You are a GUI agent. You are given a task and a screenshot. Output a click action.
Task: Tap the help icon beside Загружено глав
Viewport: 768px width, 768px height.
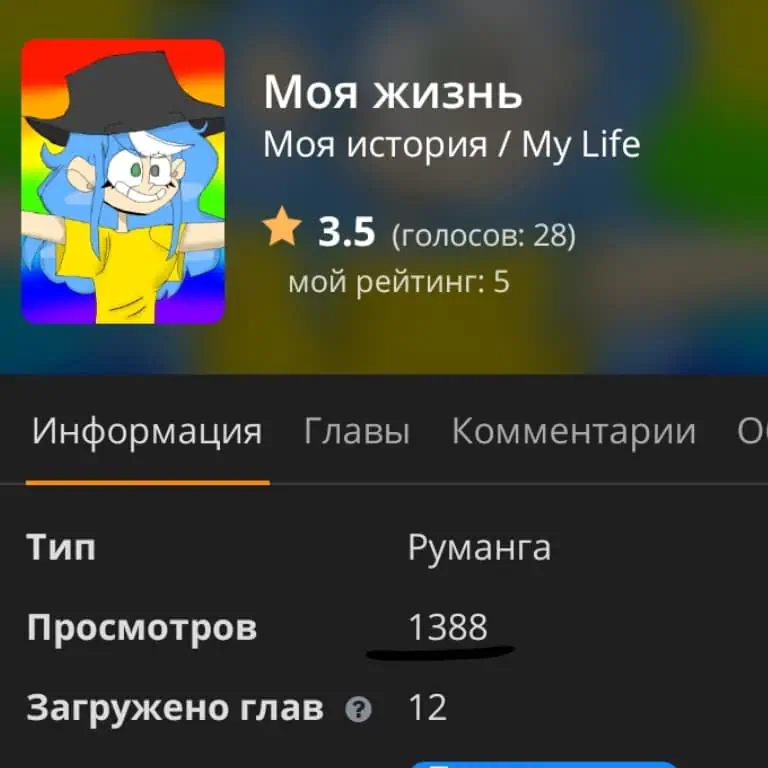[357, 711]
